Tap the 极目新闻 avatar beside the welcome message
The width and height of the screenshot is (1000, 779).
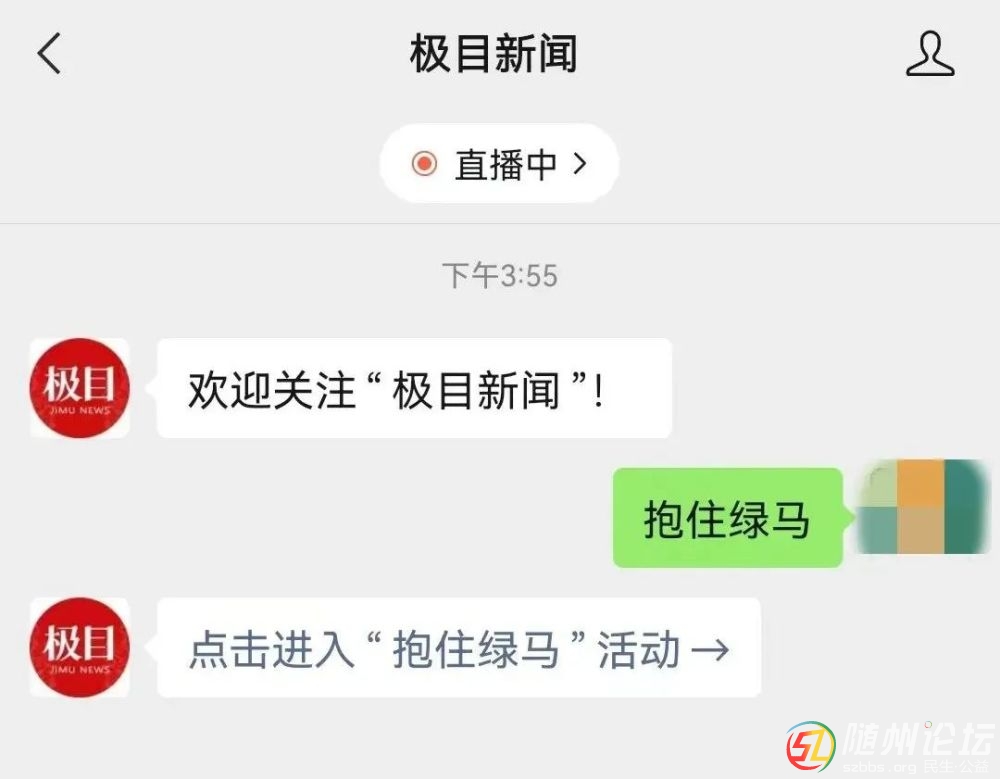[79, 388]
